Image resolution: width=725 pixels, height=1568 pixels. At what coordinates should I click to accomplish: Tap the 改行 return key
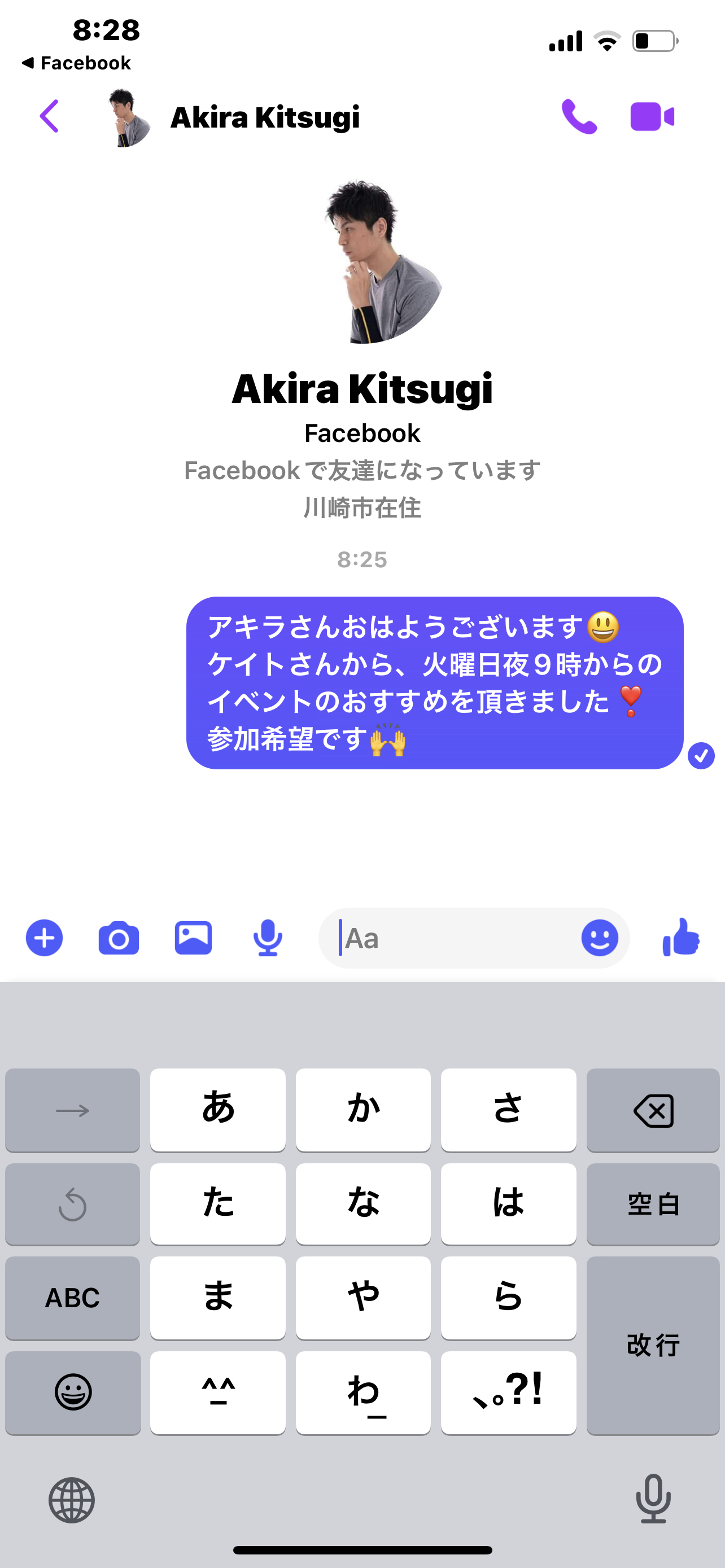coord(653,1345)
